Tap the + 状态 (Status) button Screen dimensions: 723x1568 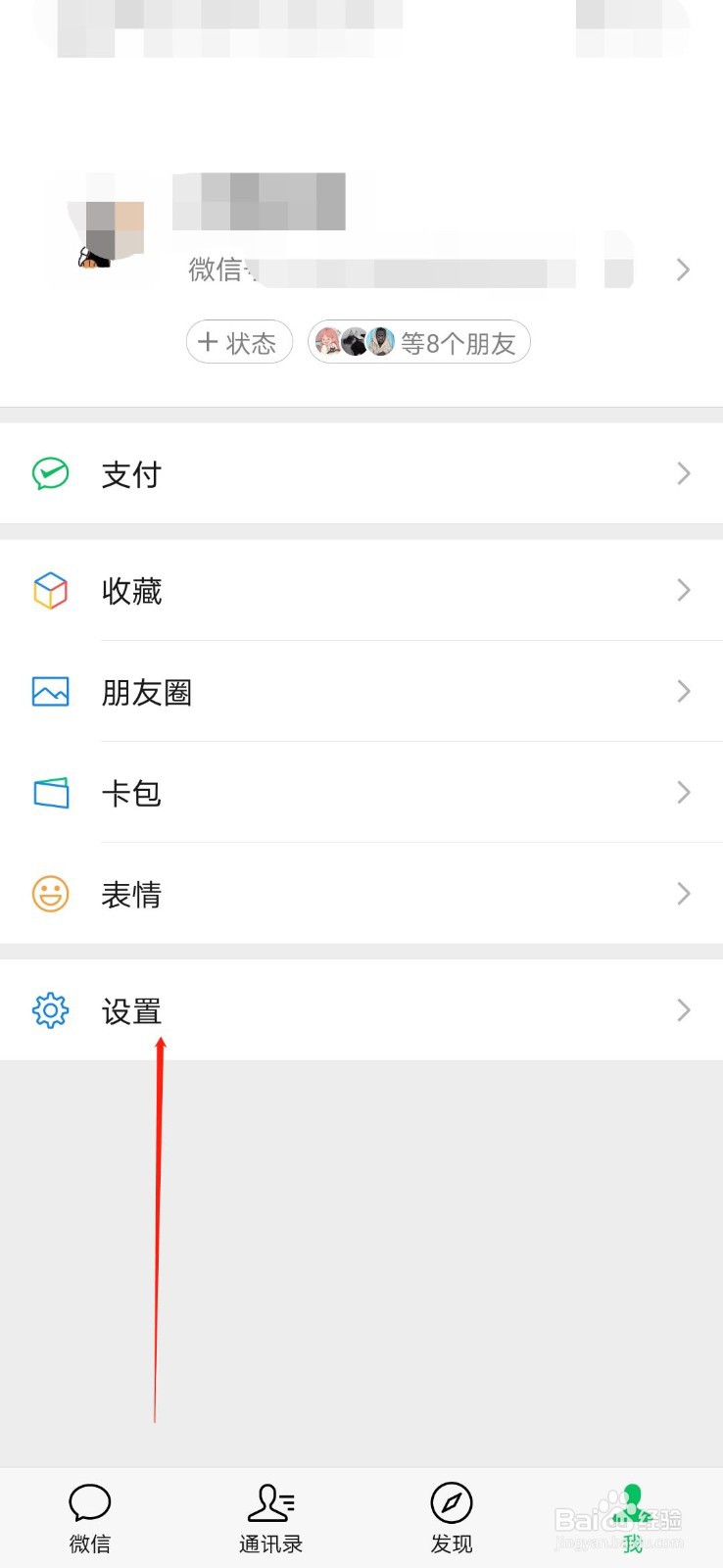coord(239,342)
